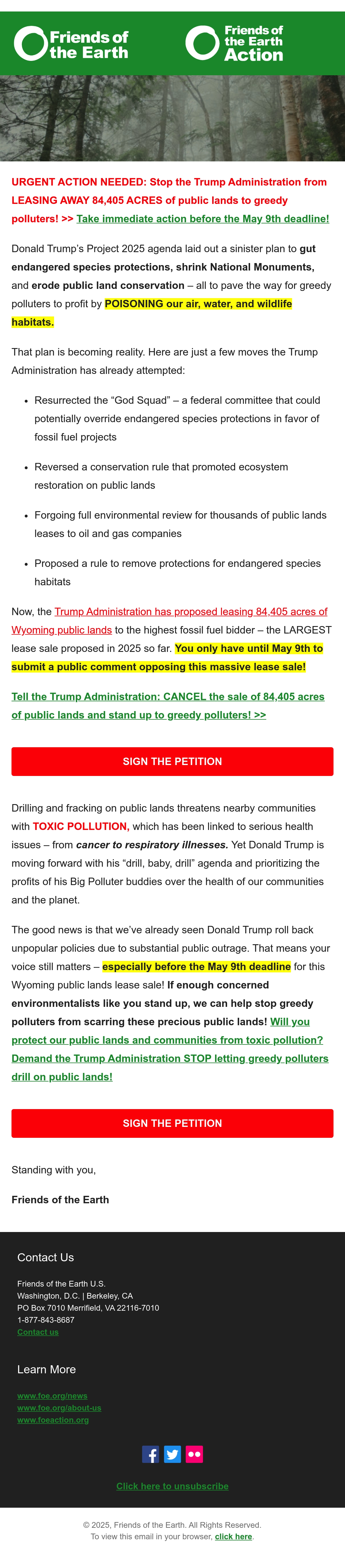
Task: Visit www.foe.org/news
Action: click(x=52, y=1396)
